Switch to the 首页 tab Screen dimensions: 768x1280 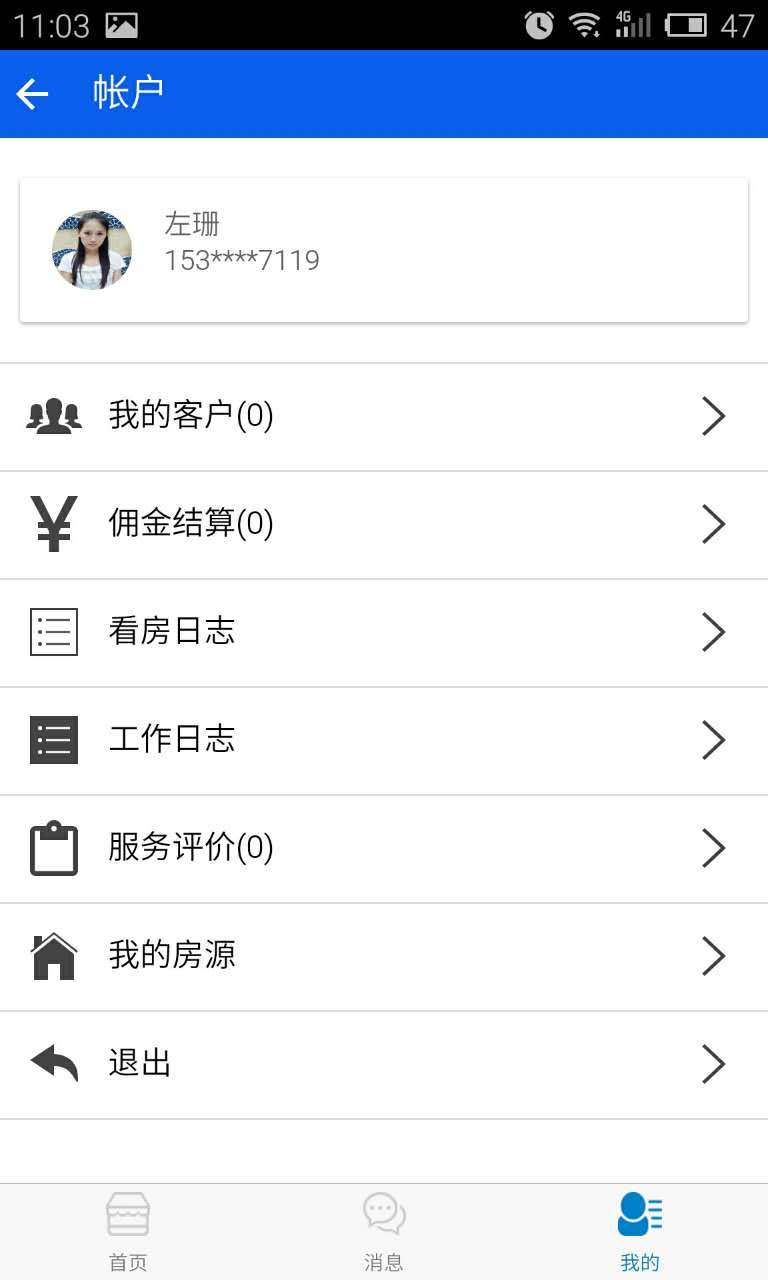pos(128,1232)
